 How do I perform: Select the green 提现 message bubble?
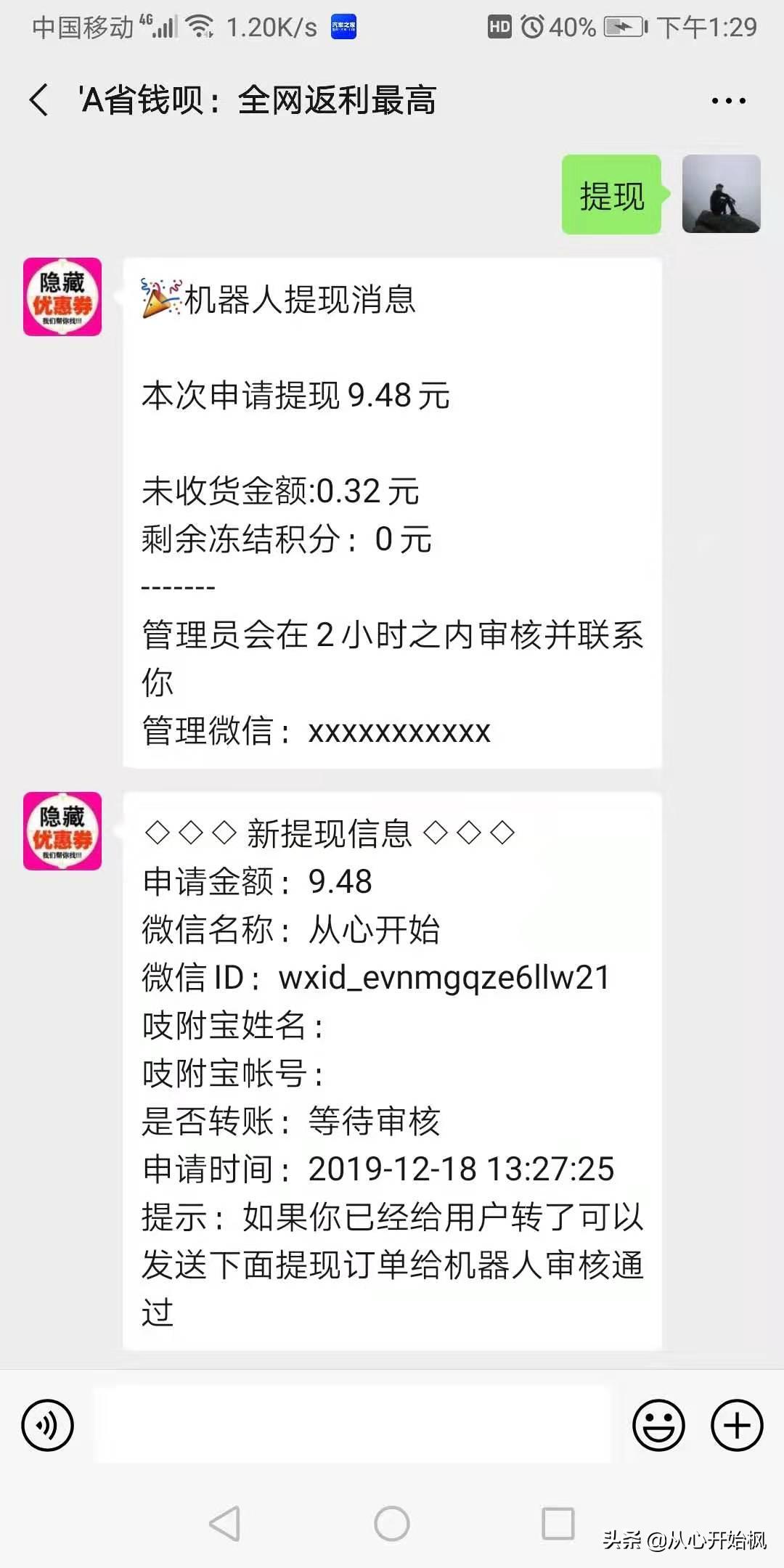pos(612,197)
